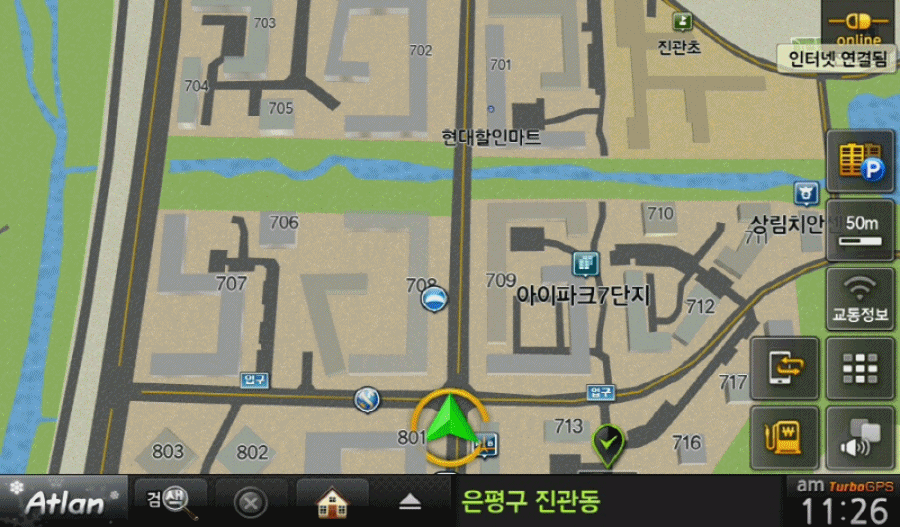Tap the 아이파크7단지 apartment marker
This screenshot has width=900, height=527.
pyautogui.click(x=584, y=265)
